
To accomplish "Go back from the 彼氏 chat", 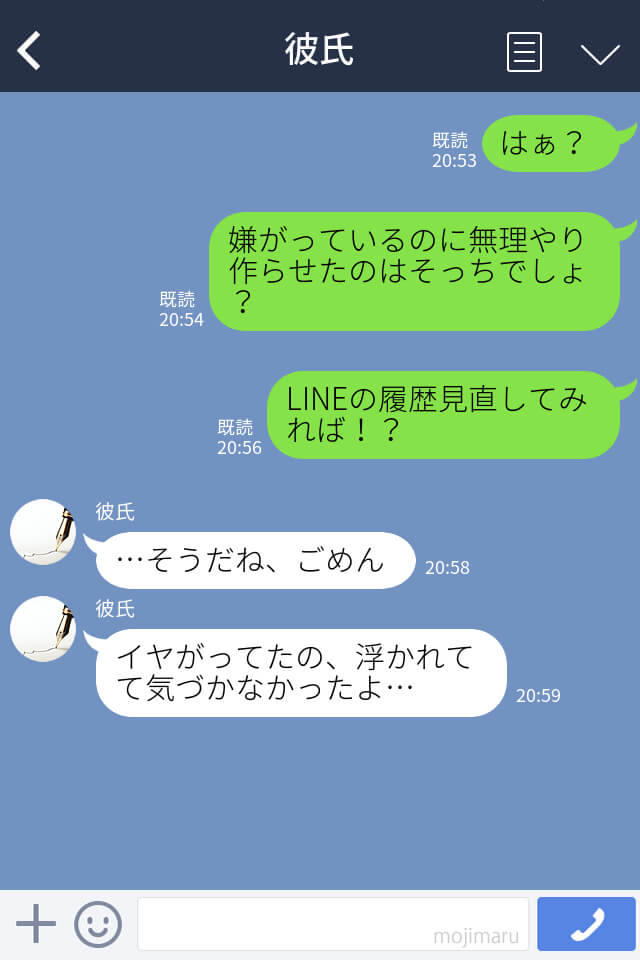I will point(29,50).
